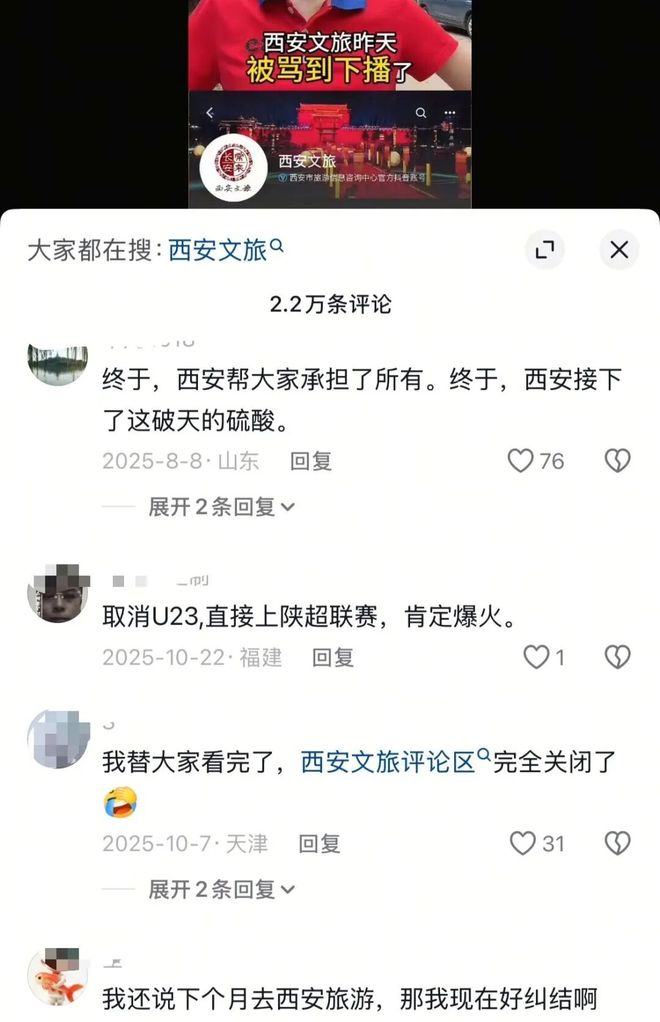This screenshot has width=660, height=1022.
Task: Dislike the U23 comment from 福建
Action: click(x=617, y=657)
